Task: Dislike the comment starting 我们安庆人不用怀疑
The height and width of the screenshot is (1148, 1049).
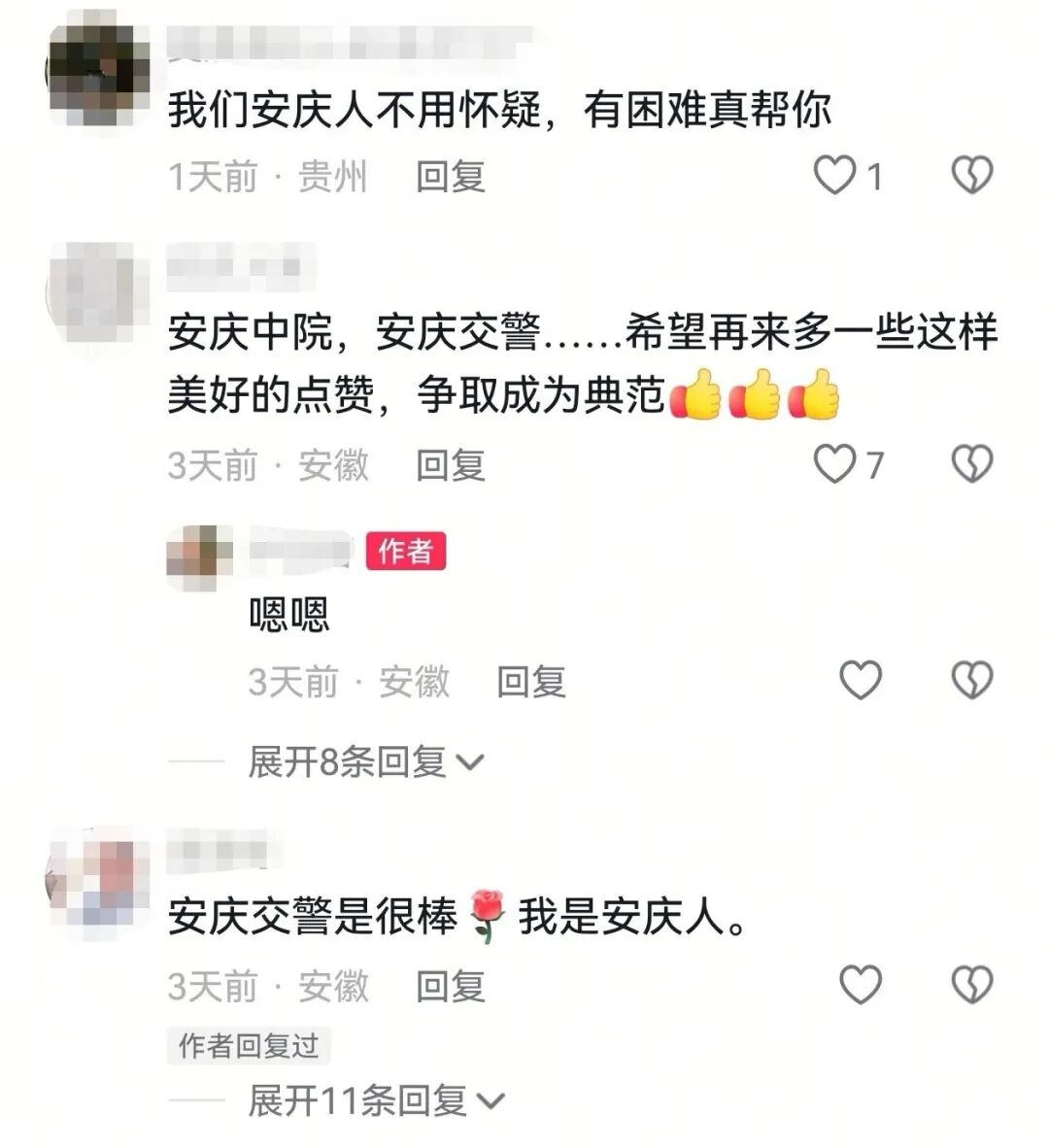Action: (971, 176)
